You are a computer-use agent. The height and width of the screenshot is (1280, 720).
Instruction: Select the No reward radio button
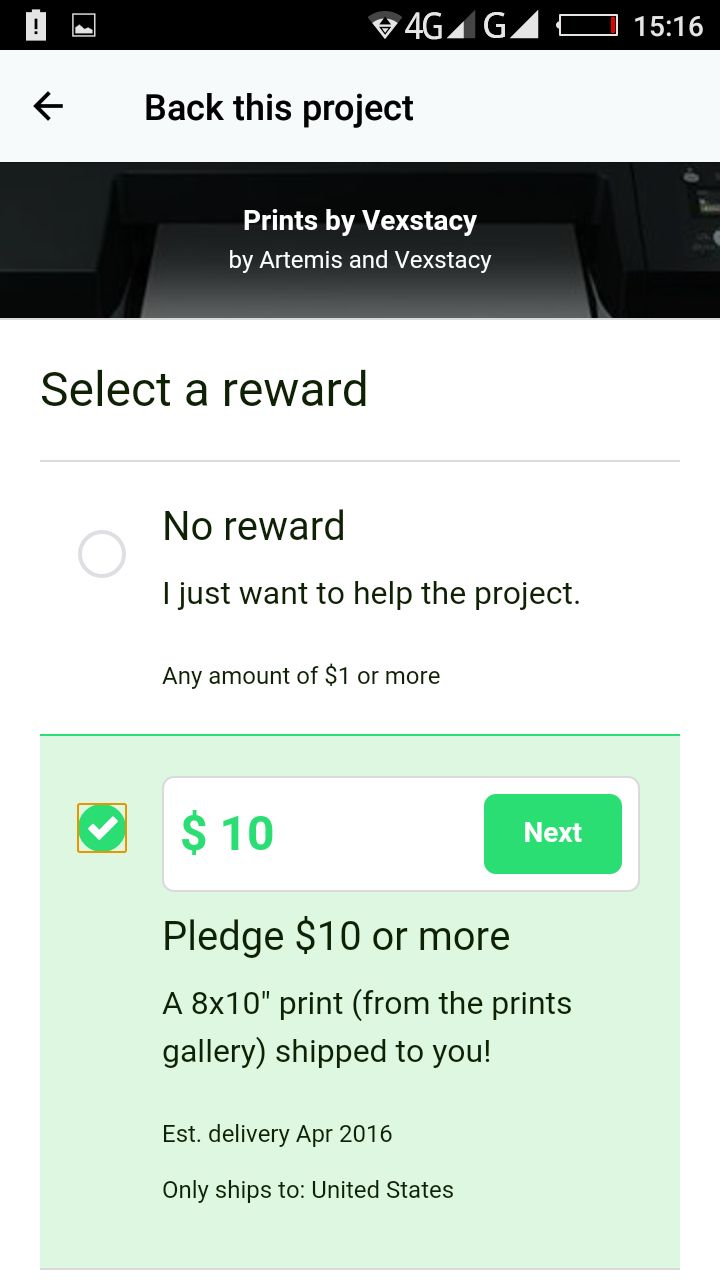coord(102,554)
